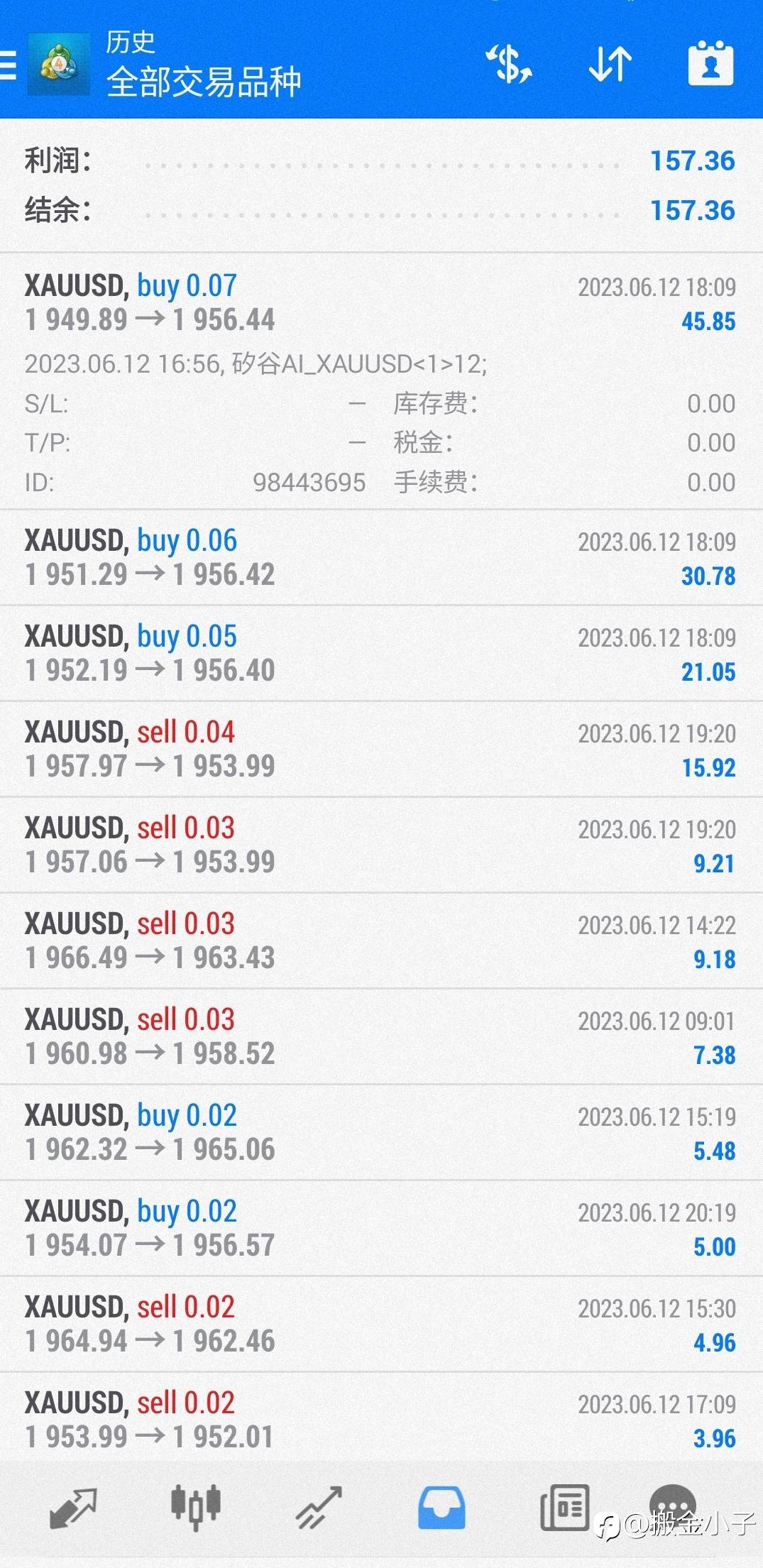The width and height of the screenshot is (763, 1568).
Task: Switch to the candlestick Chart tab
Action: point(196,1506)
